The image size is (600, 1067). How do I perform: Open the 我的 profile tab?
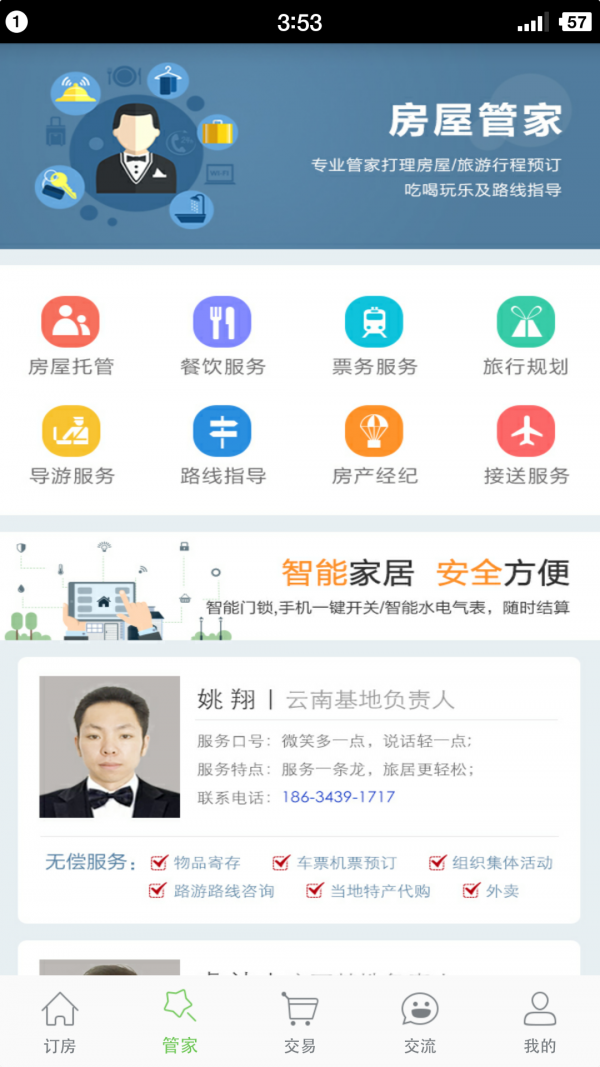pos(540,1022)
